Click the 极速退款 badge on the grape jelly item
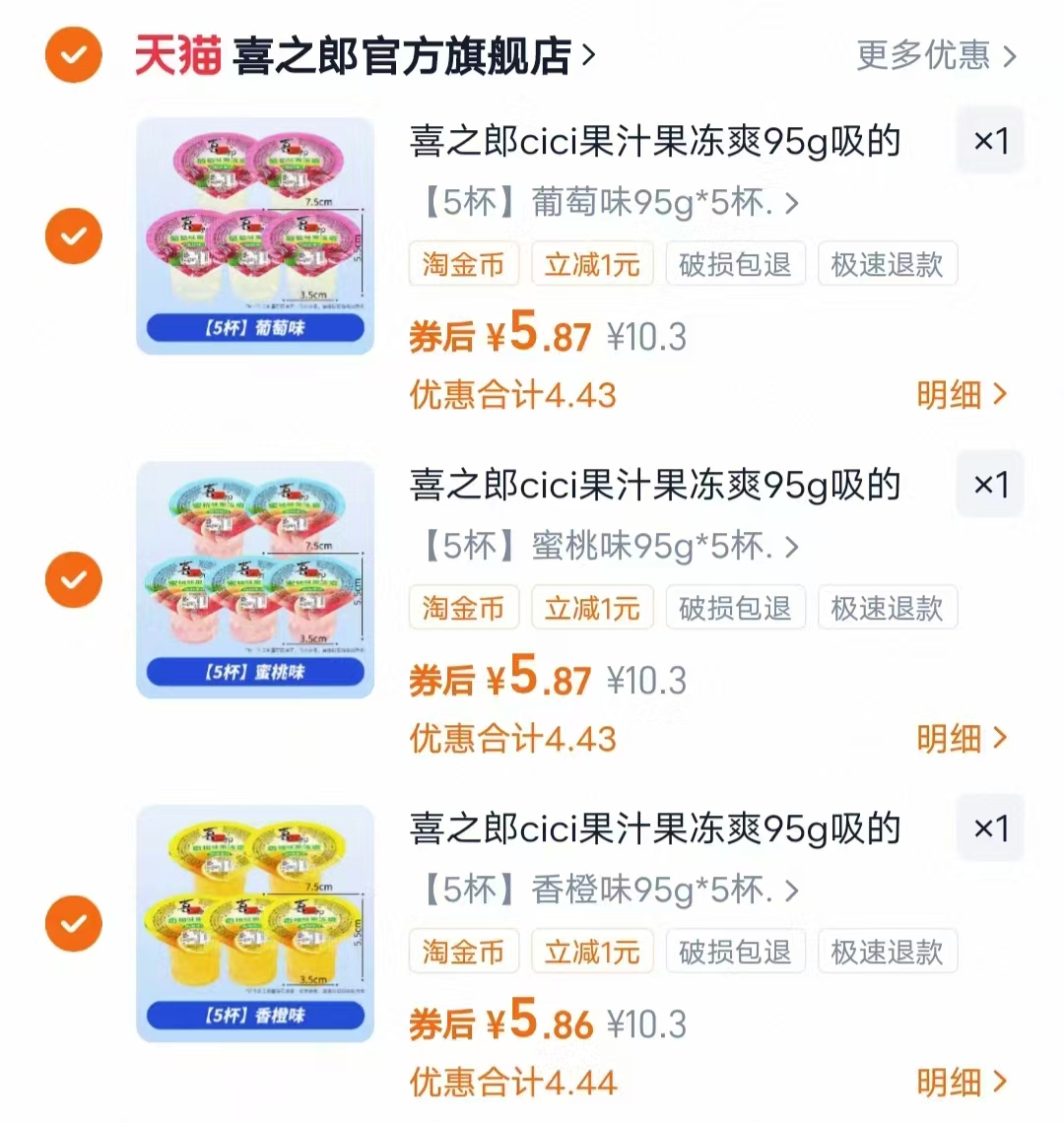The width and height of the screenshot is (1064, 1123). pos(887,263)
